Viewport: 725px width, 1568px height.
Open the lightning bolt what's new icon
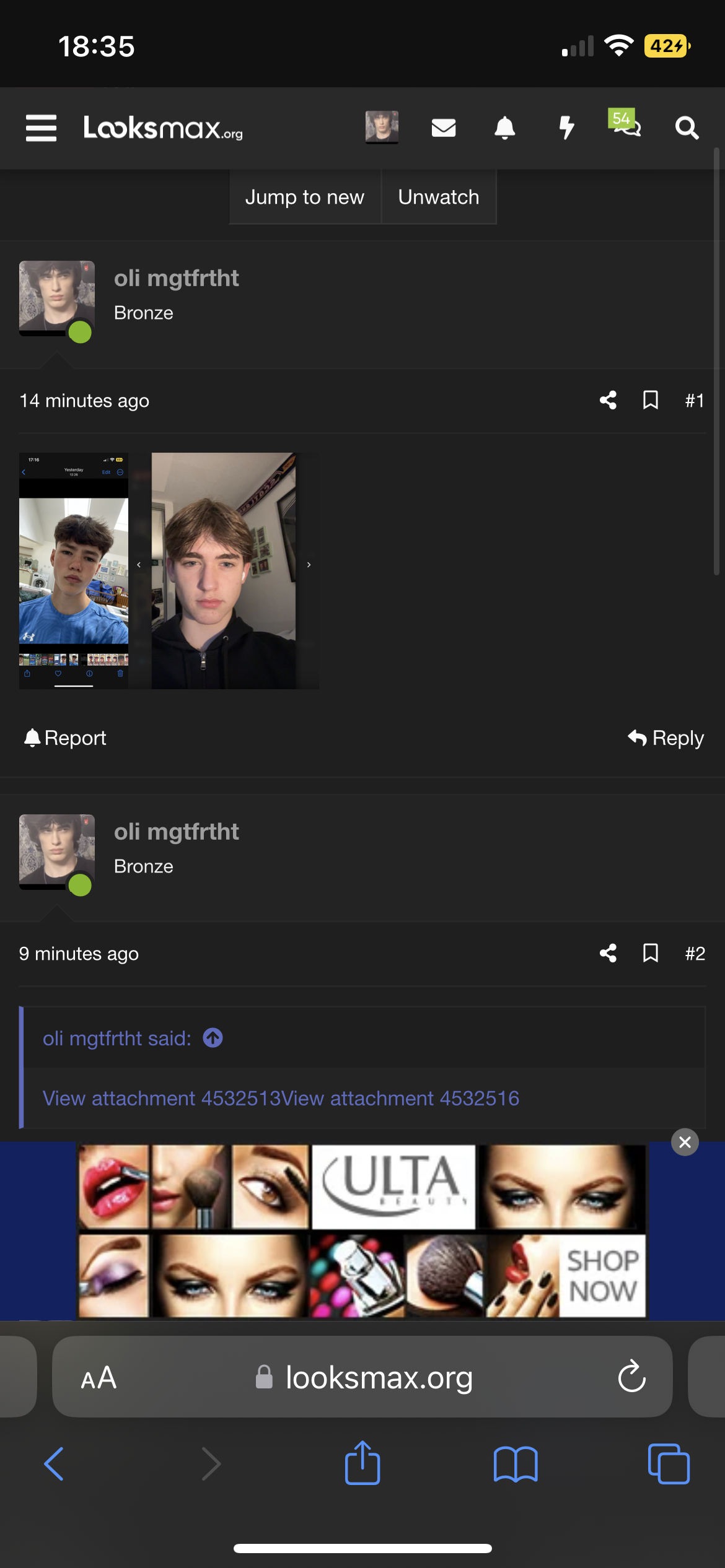click(566, 128)
